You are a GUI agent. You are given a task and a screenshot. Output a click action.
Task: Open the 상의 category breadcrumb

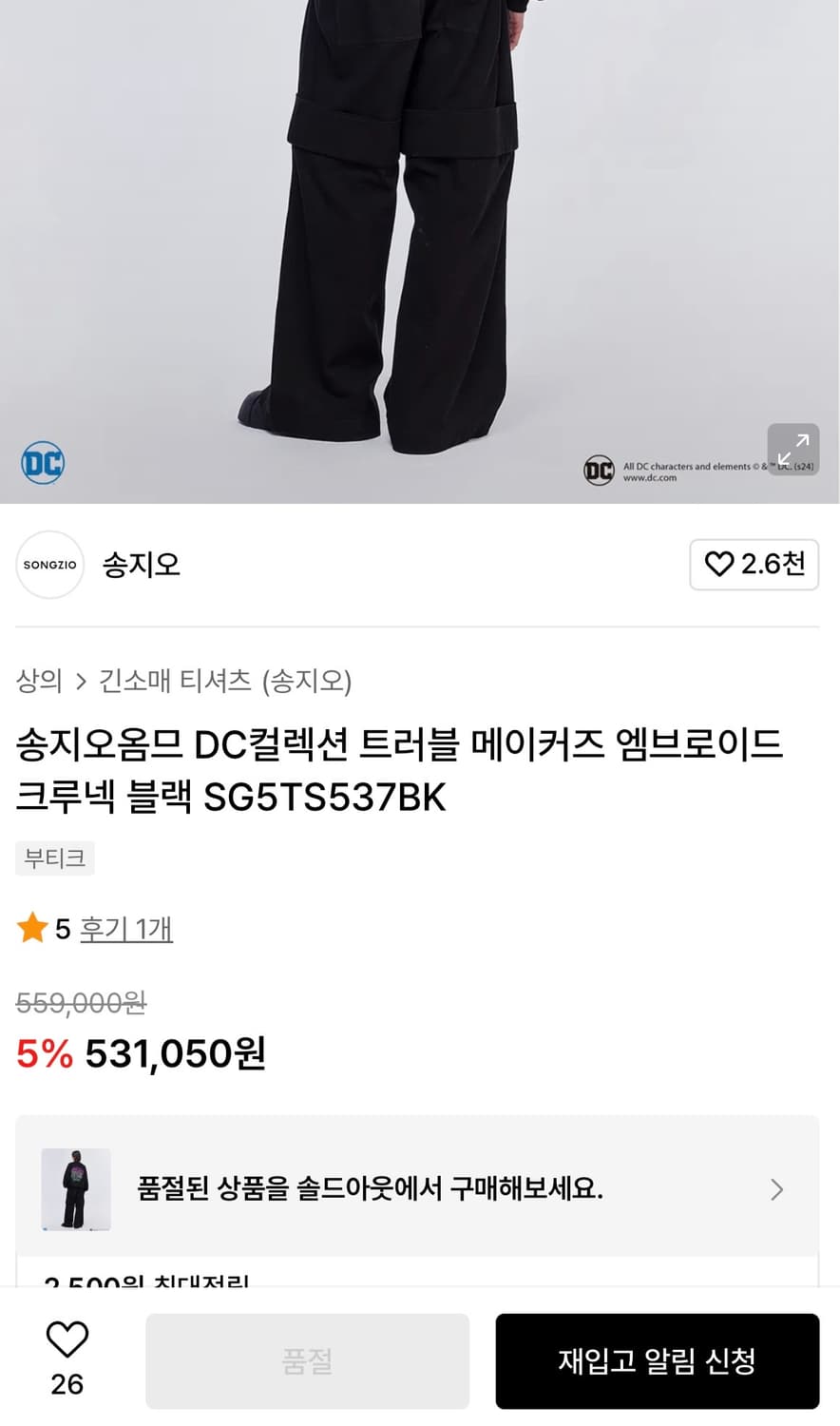pos(38,682)
